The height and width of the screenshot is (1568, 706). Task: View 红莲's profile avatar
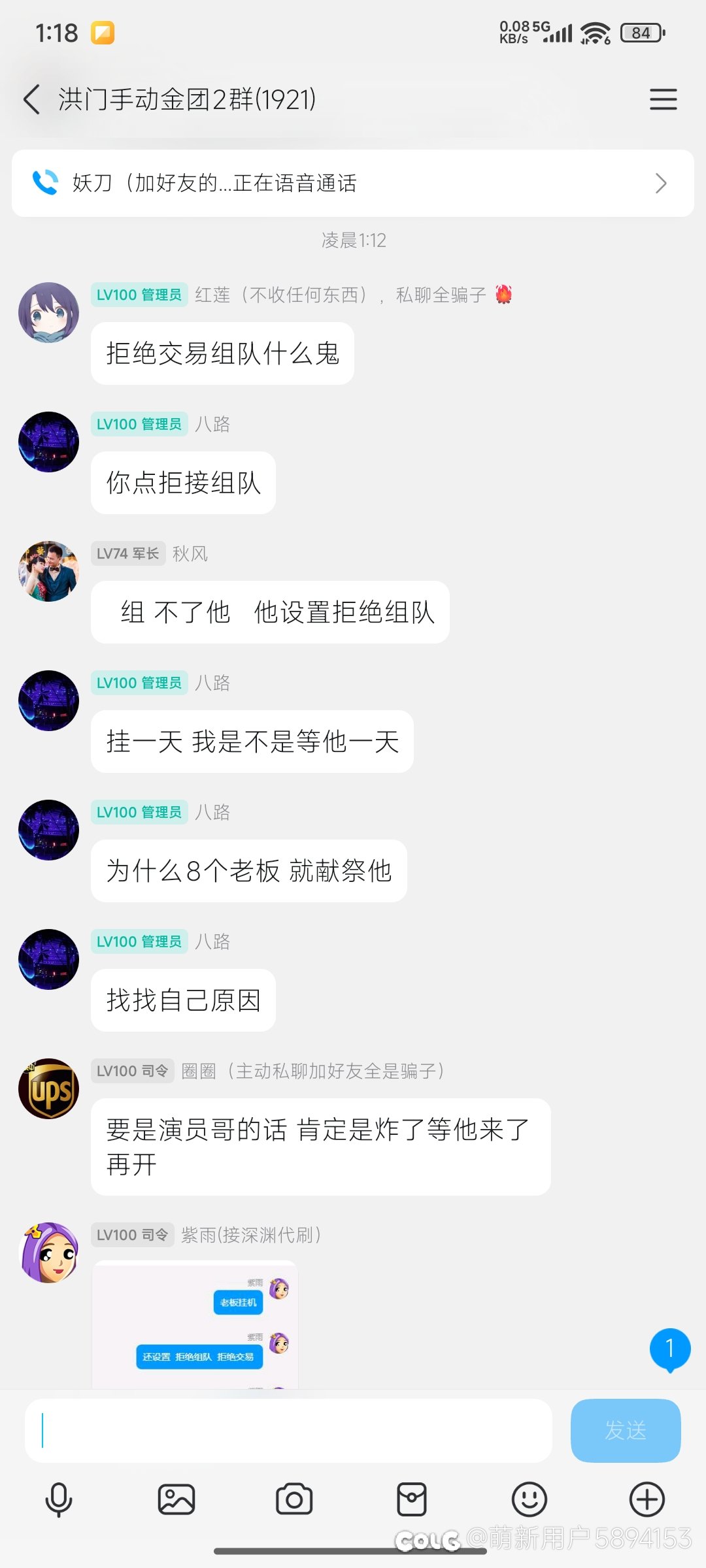pyautogui.click(x=48, y=312)
